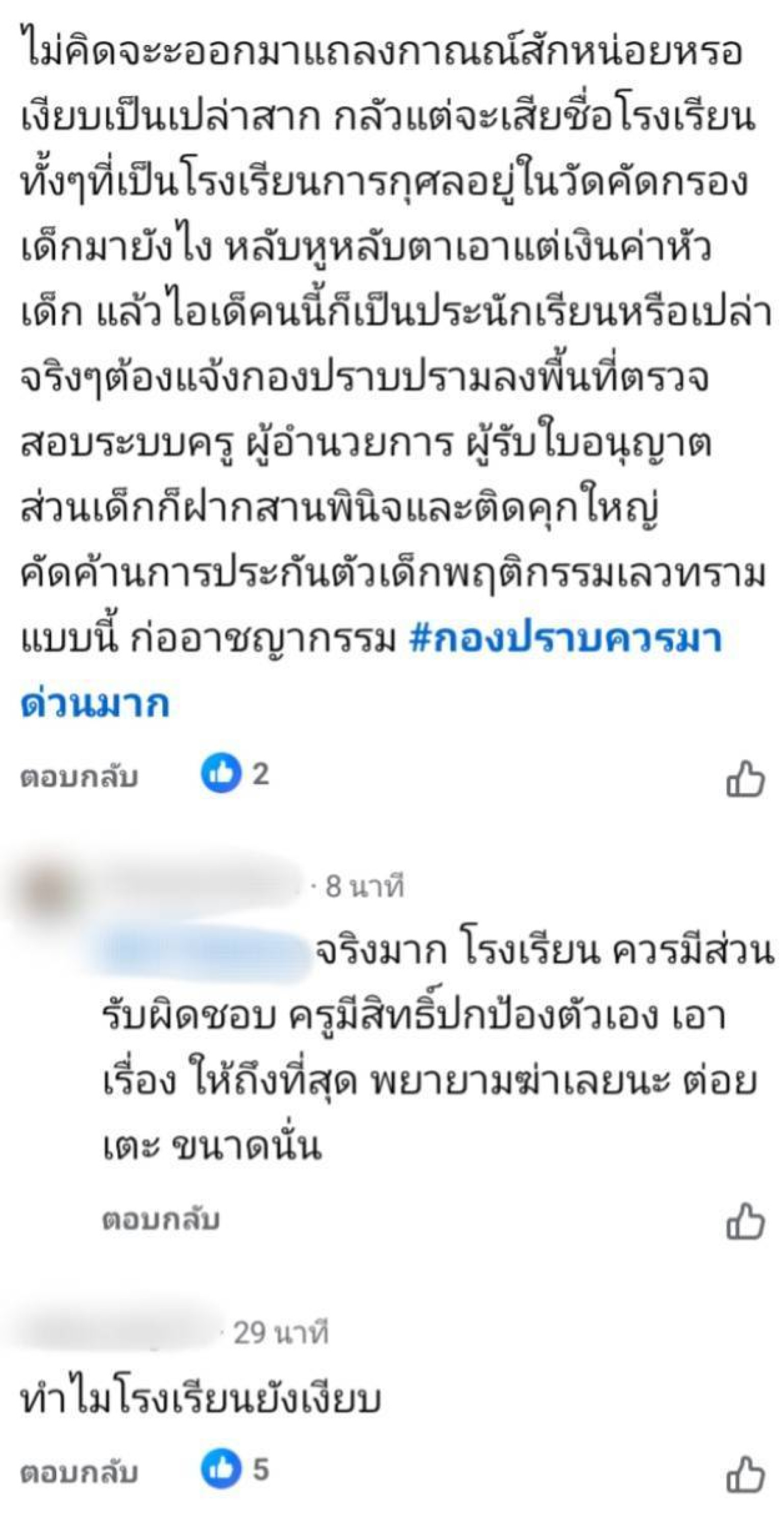View the 5 reactions on ทำไมโรงเรียนยังเงียบ

(x=234, y=1469)
